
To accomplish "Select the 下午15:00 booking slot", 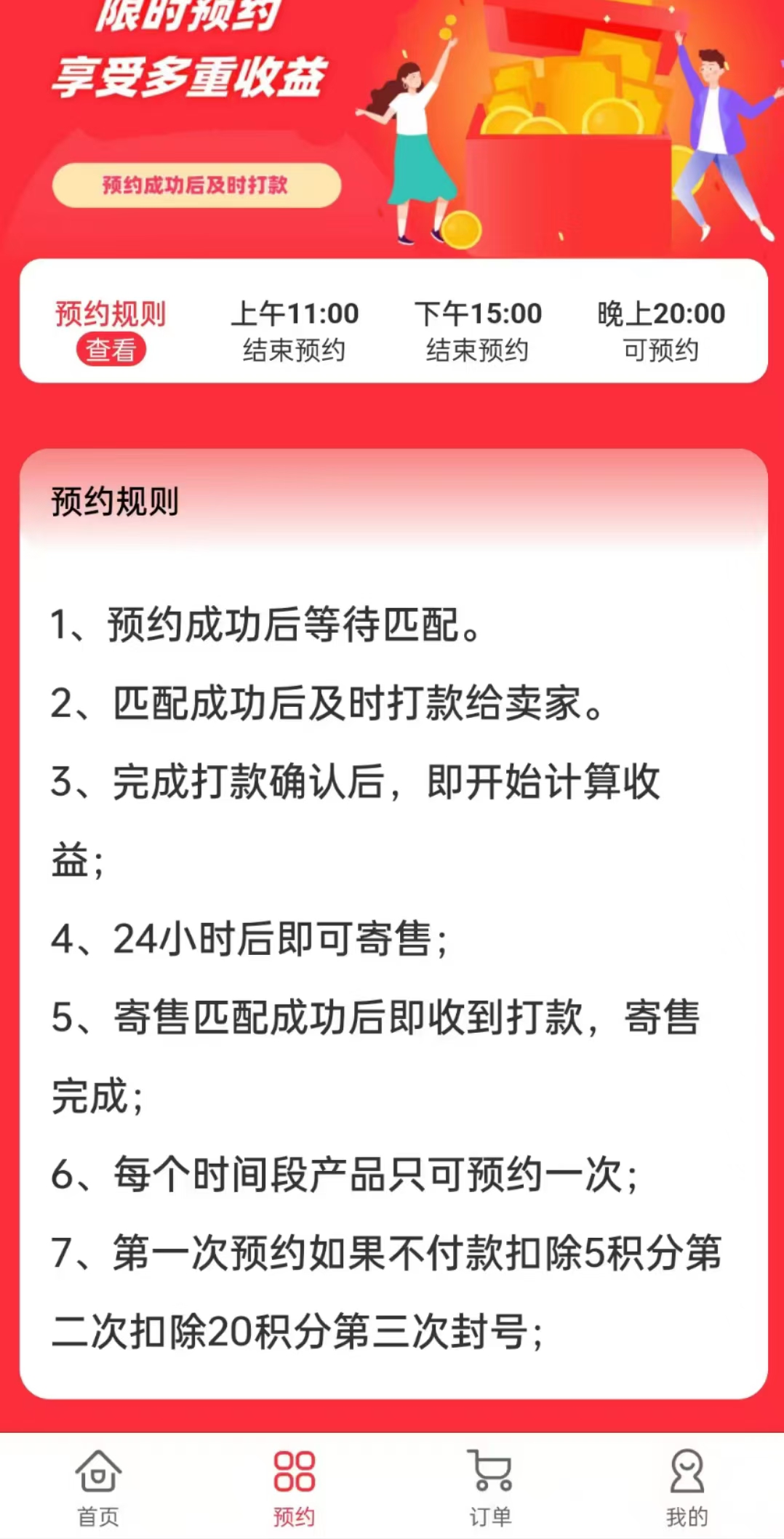I will [x=478, y=332].
